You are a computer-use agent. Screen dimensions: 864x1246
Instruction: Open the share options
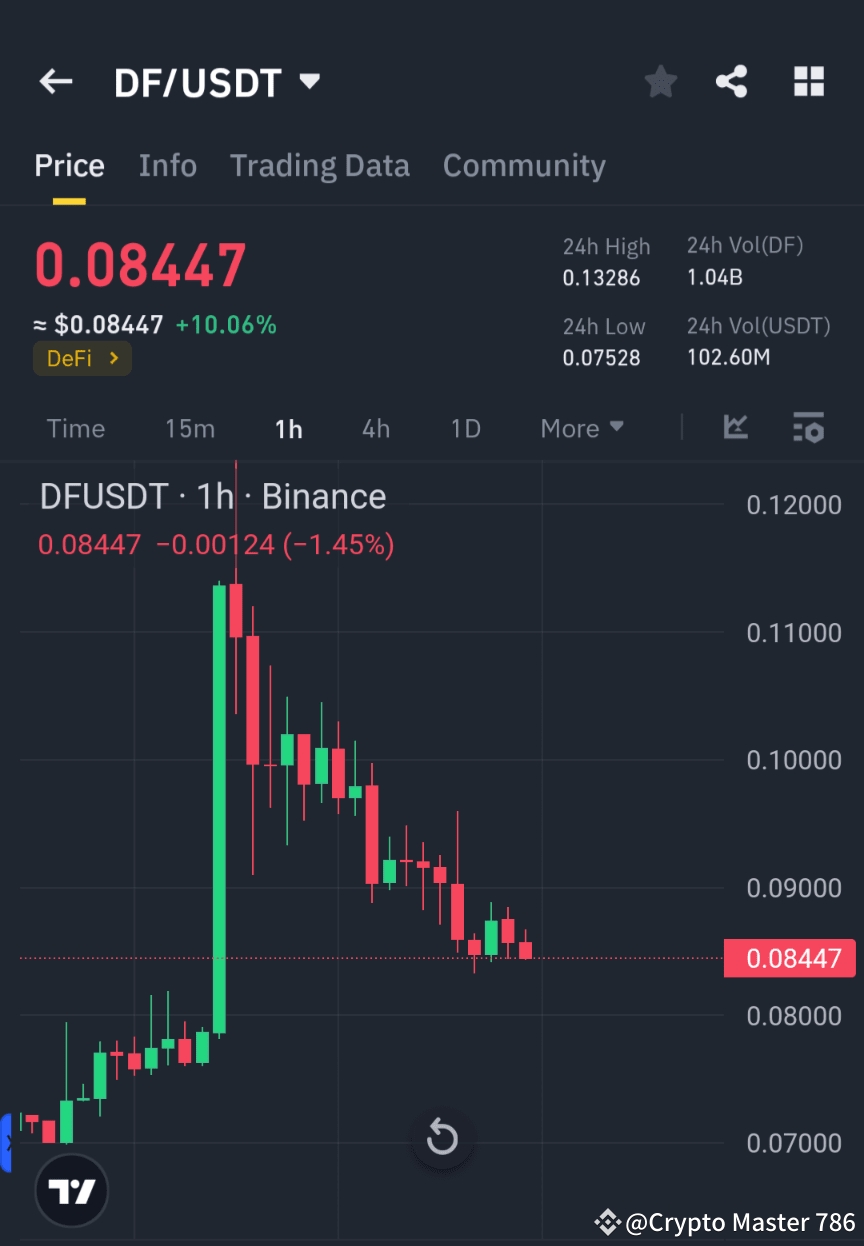732,81
